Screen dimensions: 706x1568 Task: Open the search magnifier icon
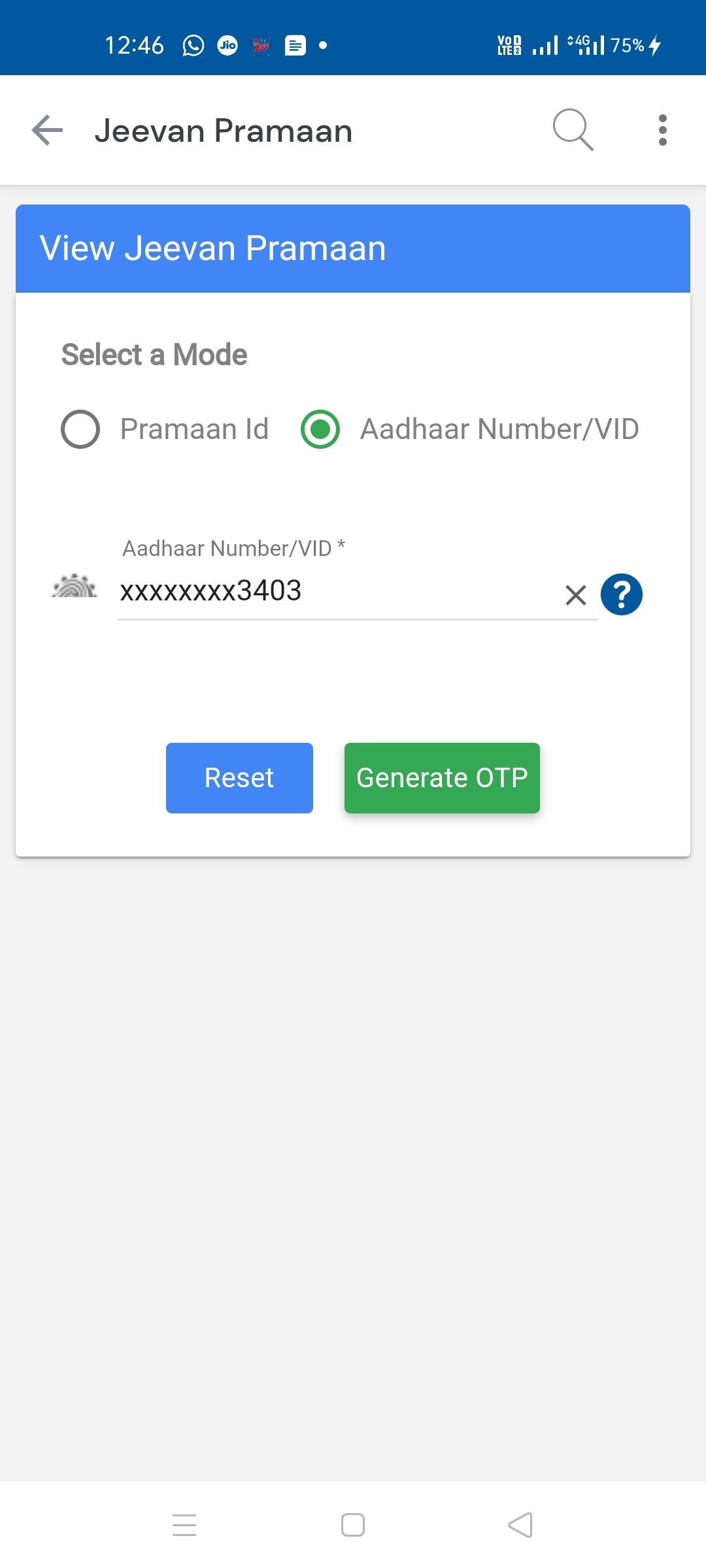click(573, 130)
